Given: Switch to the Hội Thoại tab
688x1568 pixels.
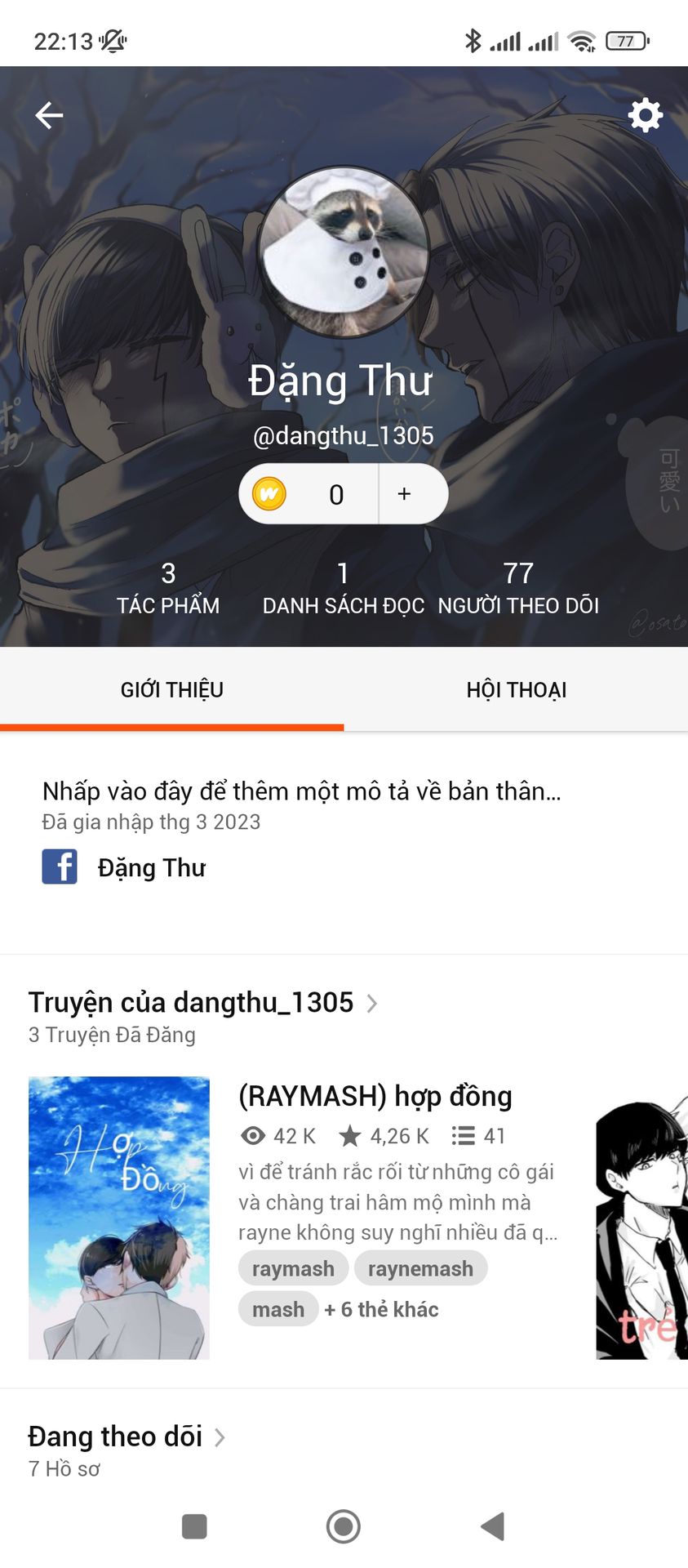Looking at the screenshot, I should click(516, 690).
